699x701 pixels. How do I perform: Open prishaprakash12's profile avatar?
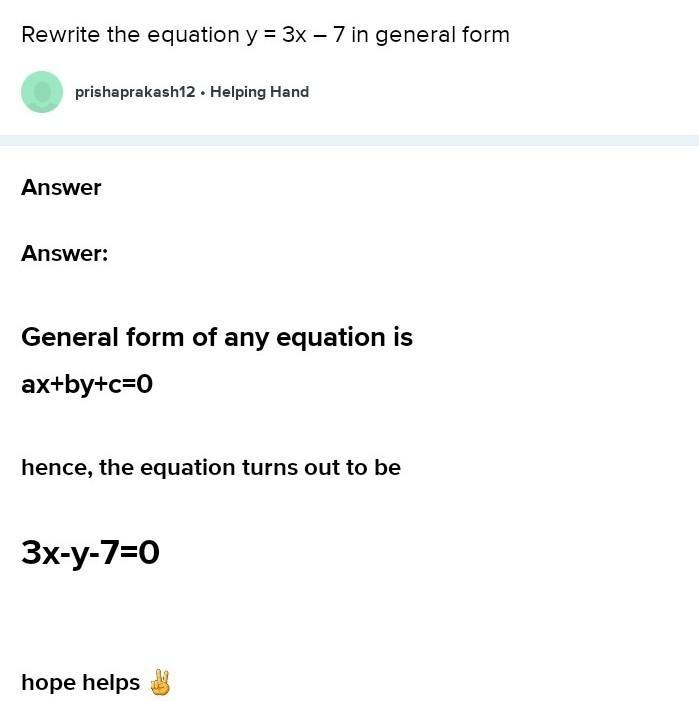[42, 92]
